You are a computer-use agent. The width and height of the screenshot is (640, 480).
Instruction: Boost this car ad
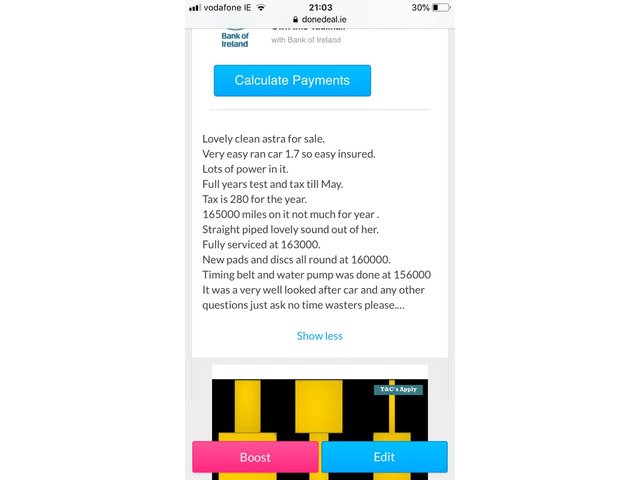coord(255,457)
